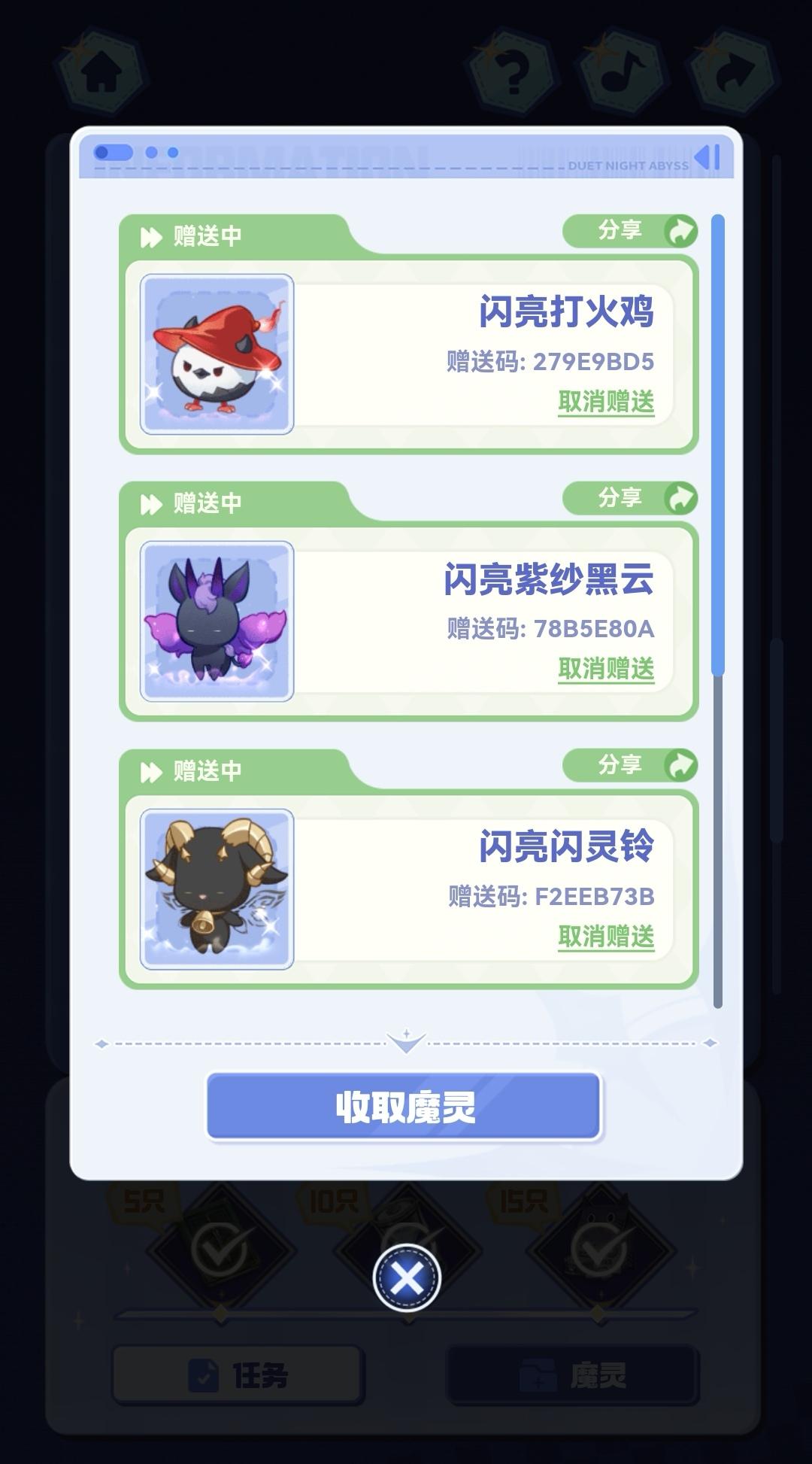Share the 闪亮紫纱黑云 gift
The height and width of the screenshot is (1464, 812).
(x=630, y=498)
